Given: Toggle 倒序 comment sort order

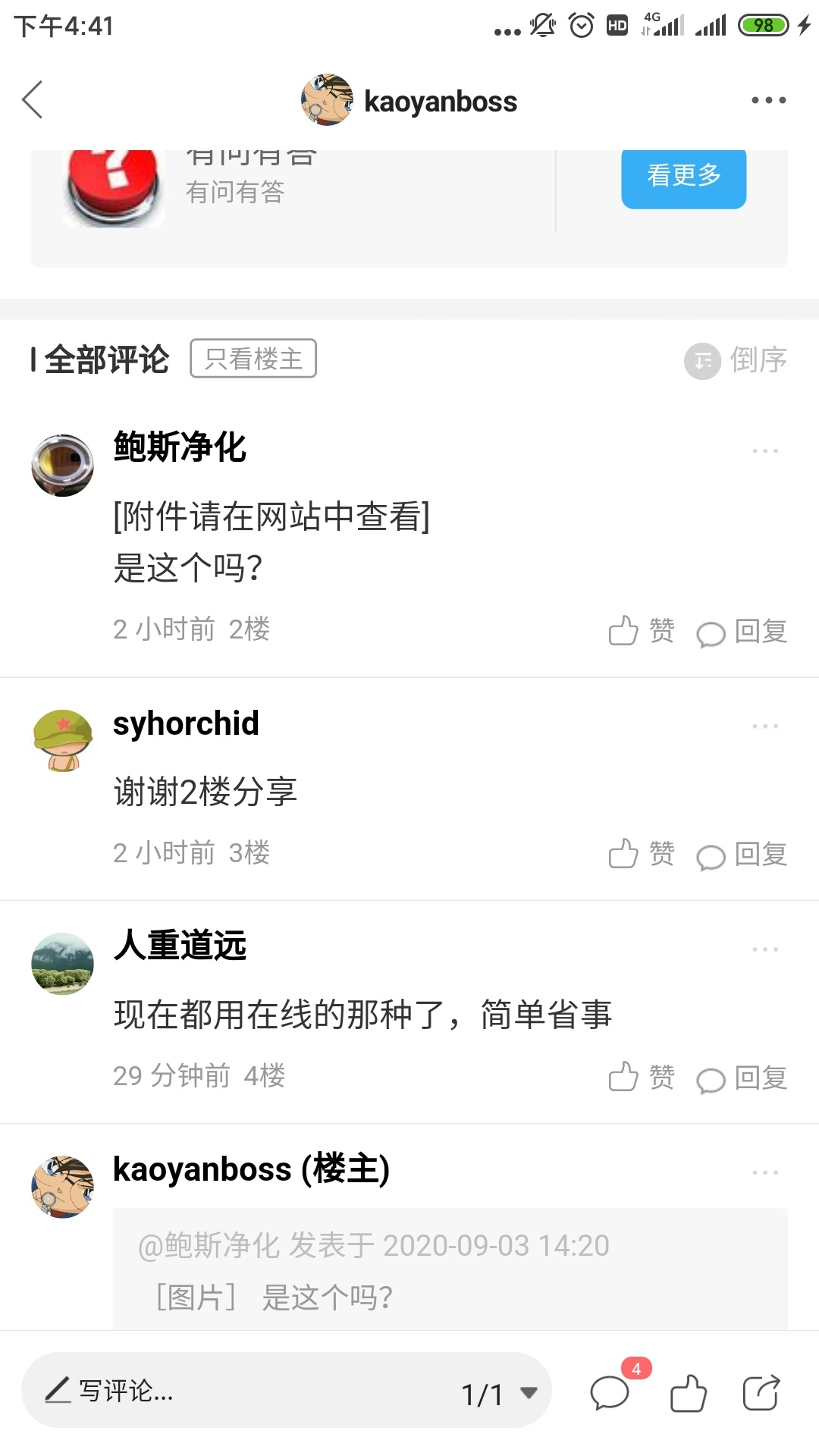Looking at the screenshot, I should pyautogui.click(x=736, y=360).
